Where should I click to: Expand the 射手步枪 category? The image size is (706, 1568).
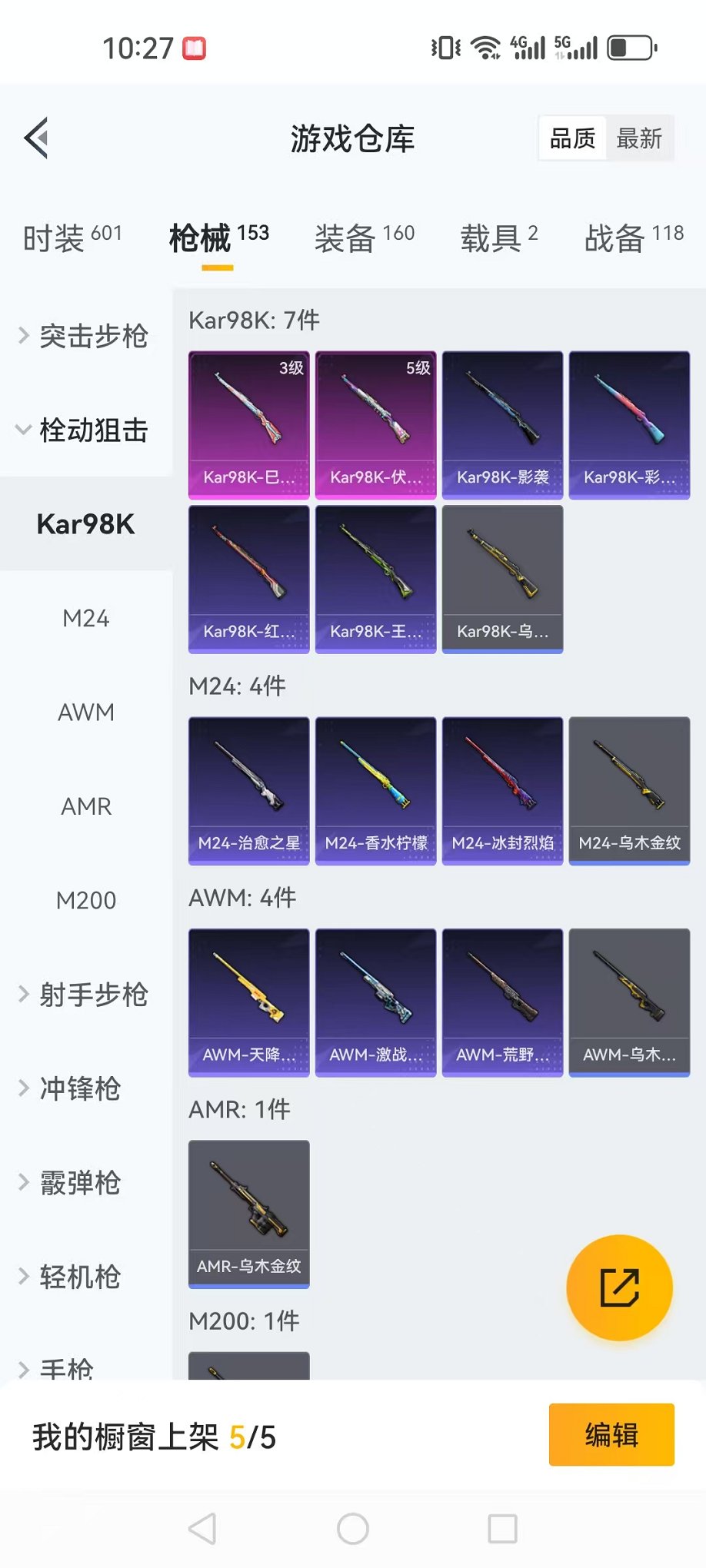pyautogui.click(x=85, y=995)
